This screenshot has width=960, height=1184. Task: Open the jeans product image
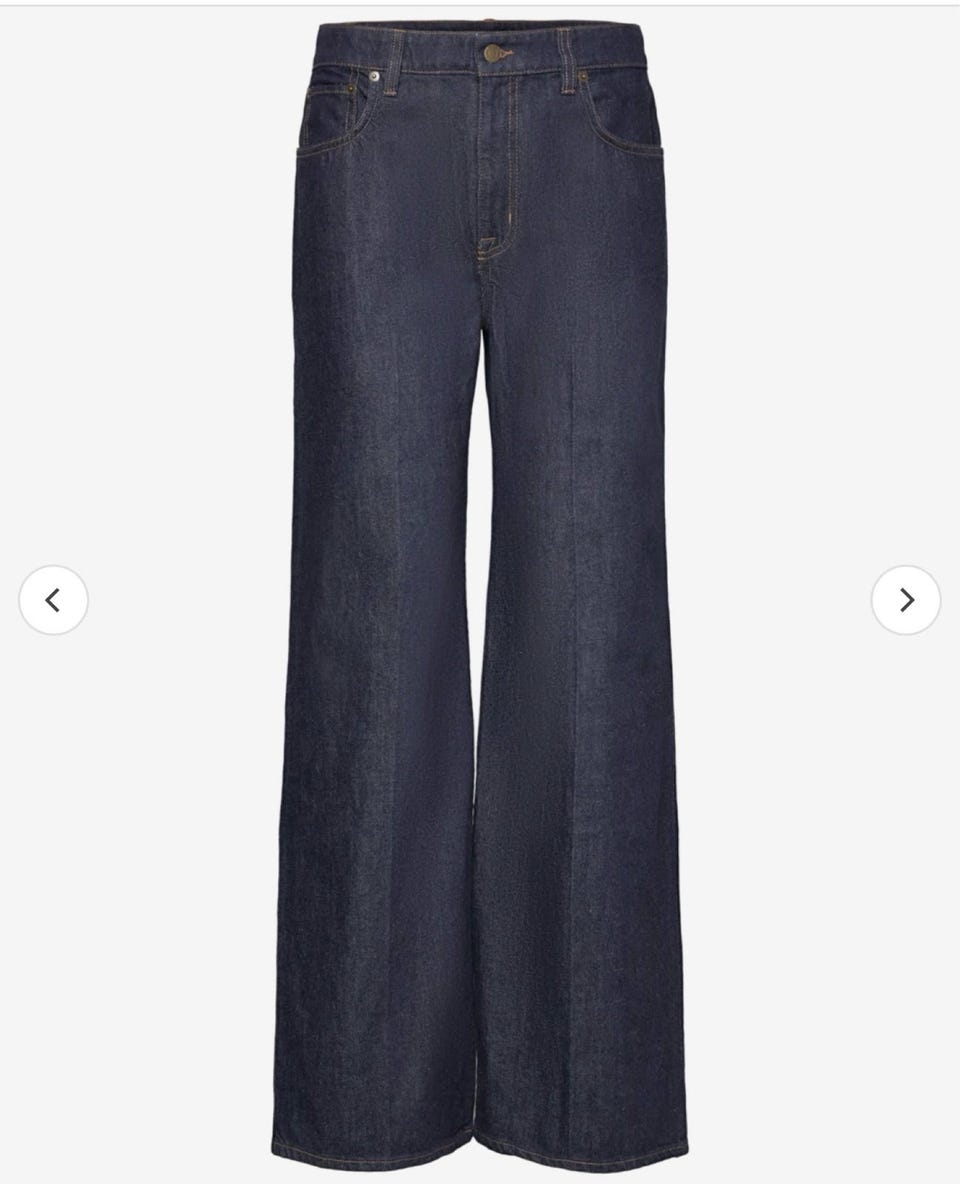[x=480, y=594]
